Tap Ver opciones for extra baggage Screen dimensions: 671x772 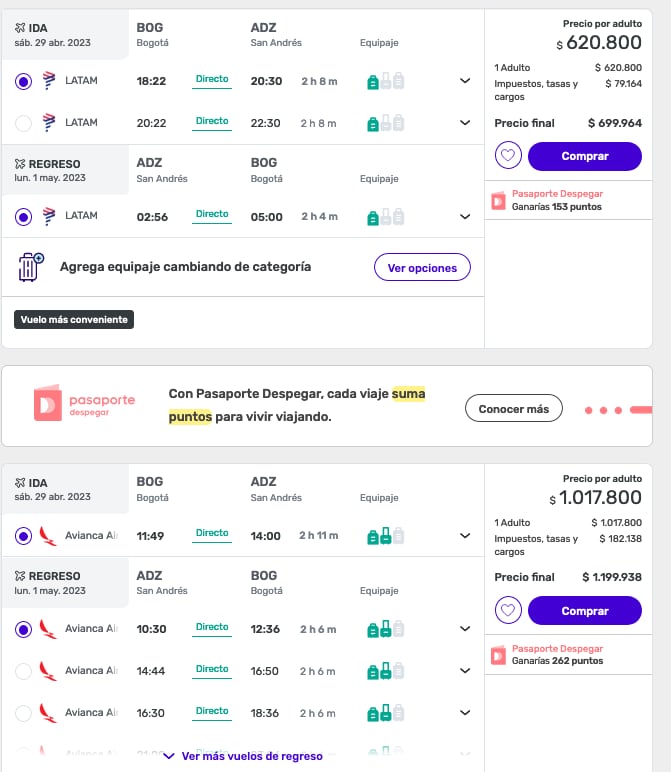(422, 268)
